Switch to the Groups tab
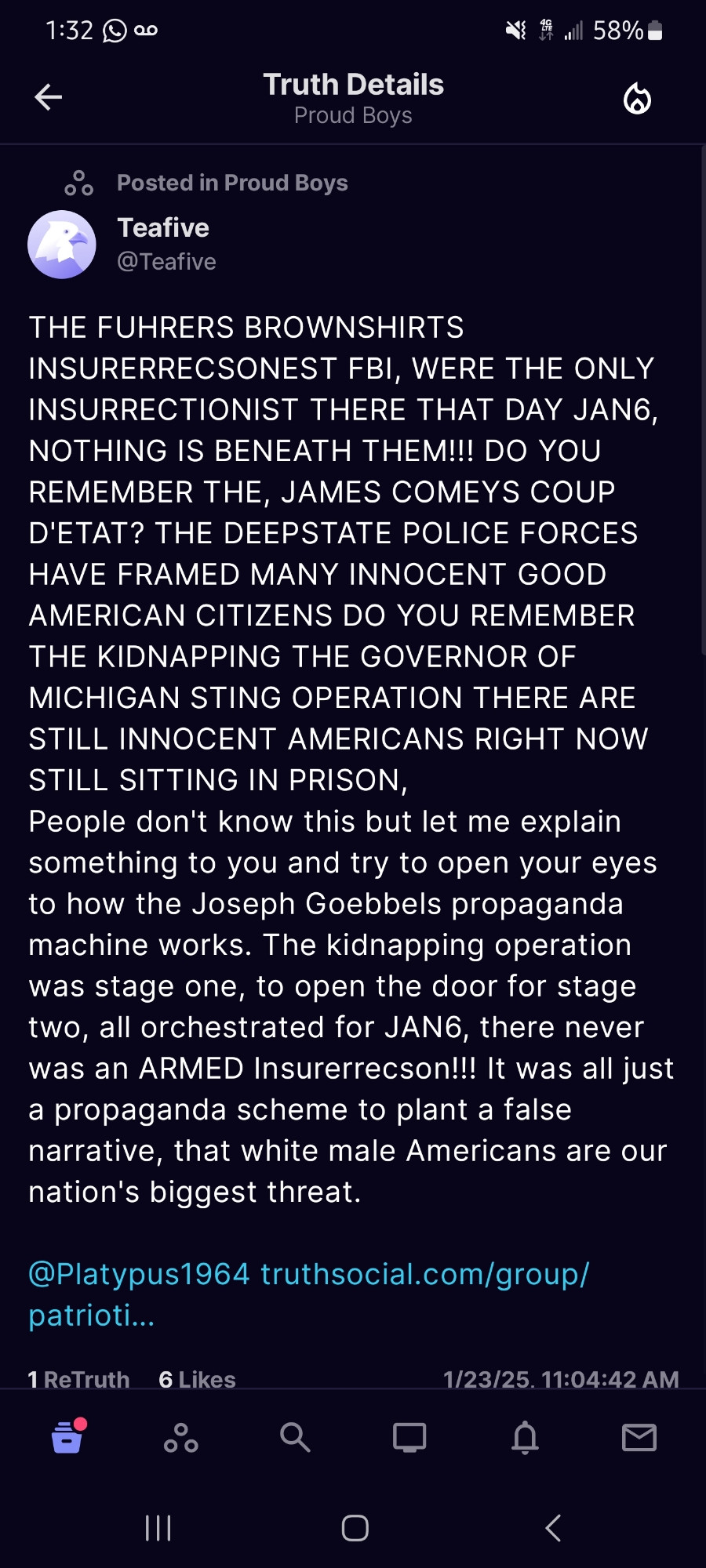This screenshot has height=1568, width=706. (x=181, y=1437)
